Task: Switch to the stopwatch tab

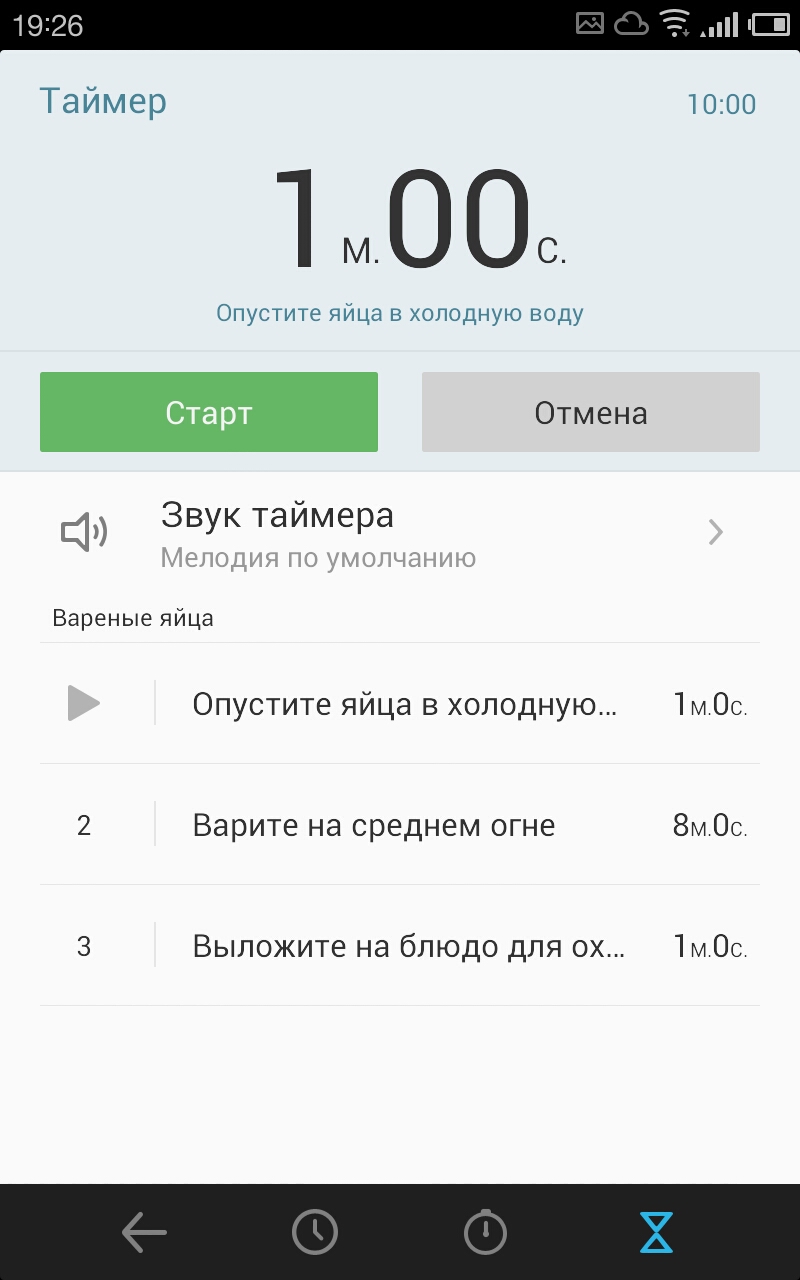Action: [x=485, y=1232]
